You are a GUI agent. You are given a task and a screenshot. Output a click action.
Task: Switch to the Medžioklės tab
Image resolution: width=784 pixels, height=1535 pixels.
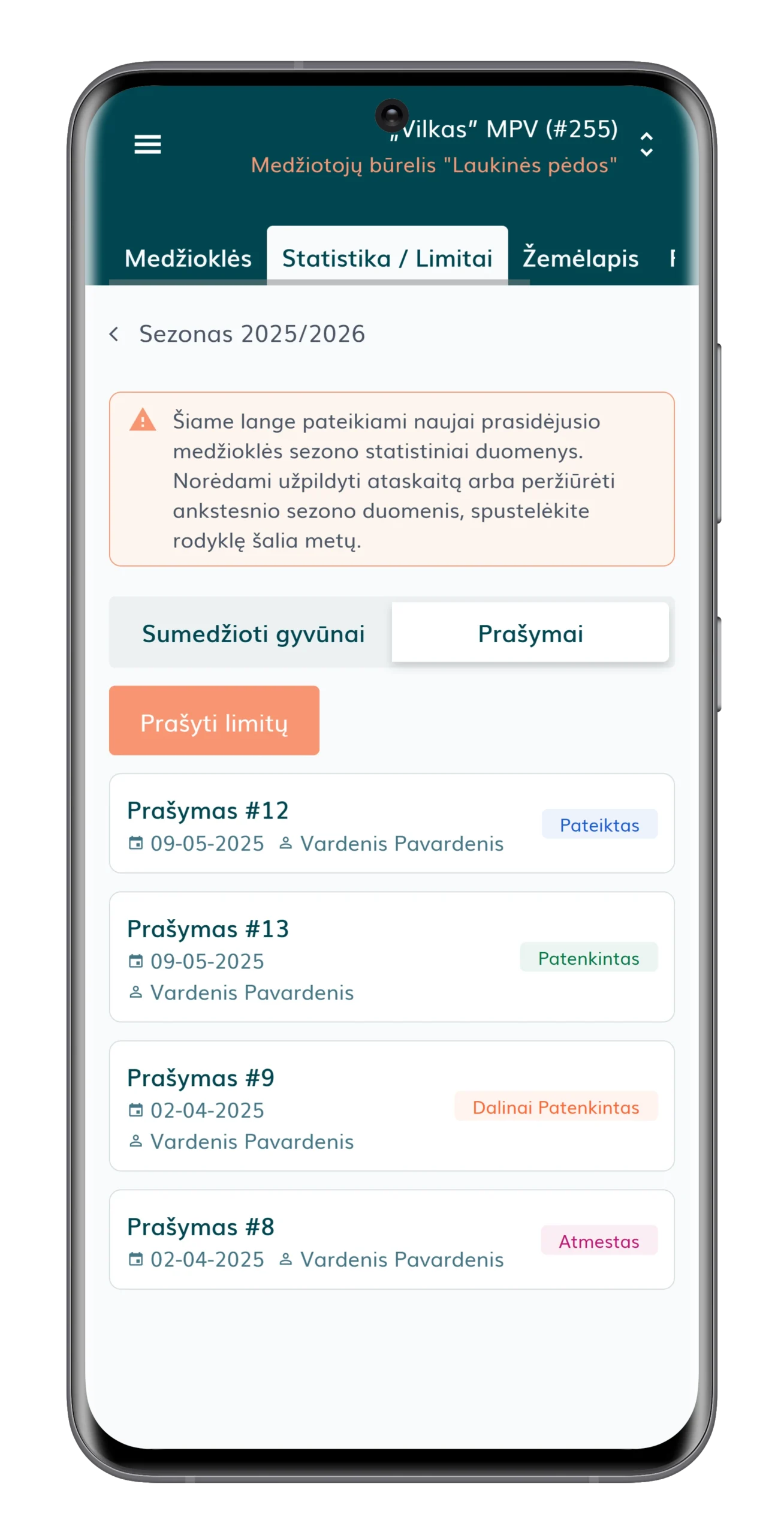188,257
